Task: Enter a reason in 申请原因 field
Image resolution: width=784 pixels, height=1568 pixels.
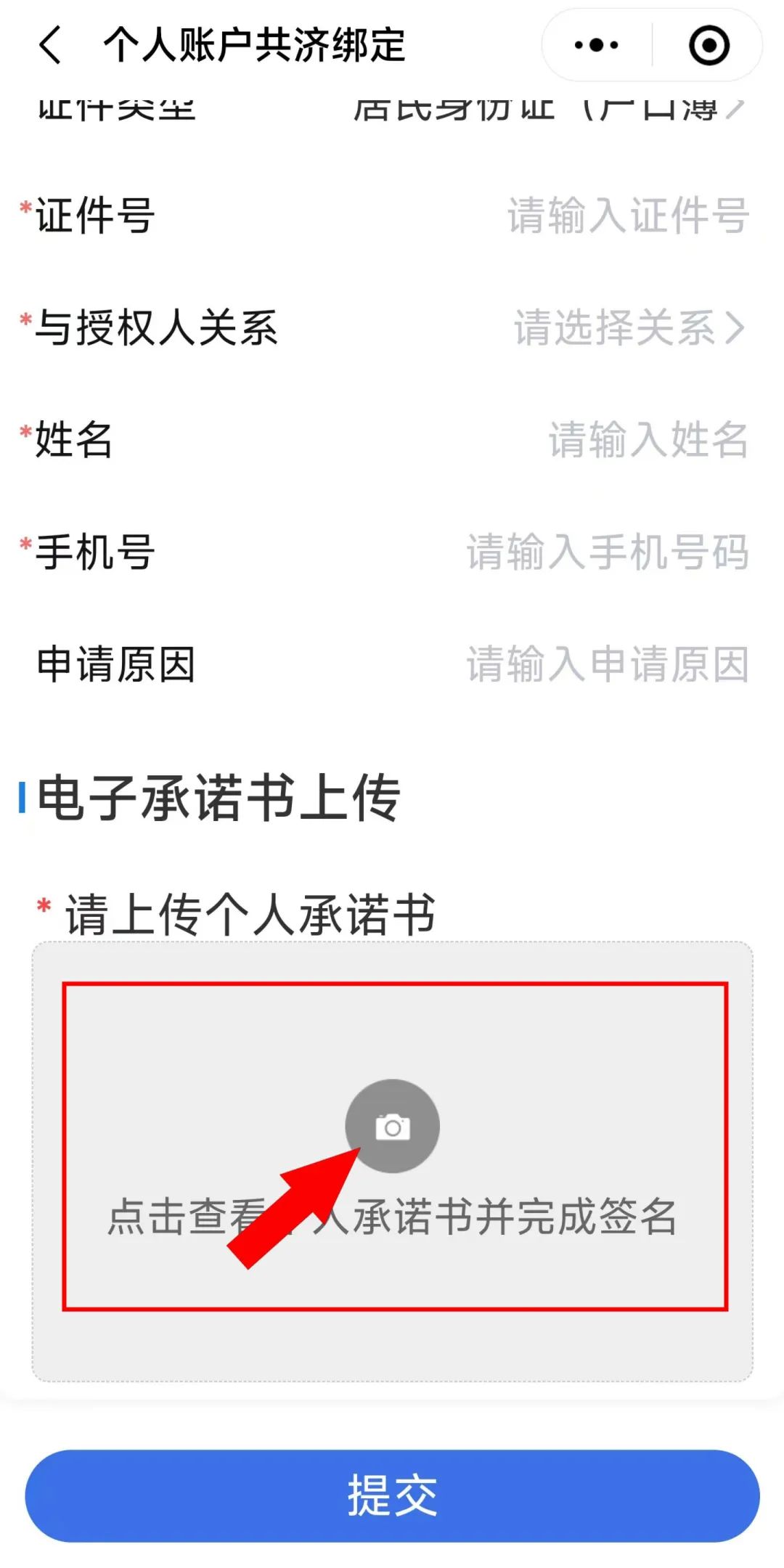Action: 607,664
